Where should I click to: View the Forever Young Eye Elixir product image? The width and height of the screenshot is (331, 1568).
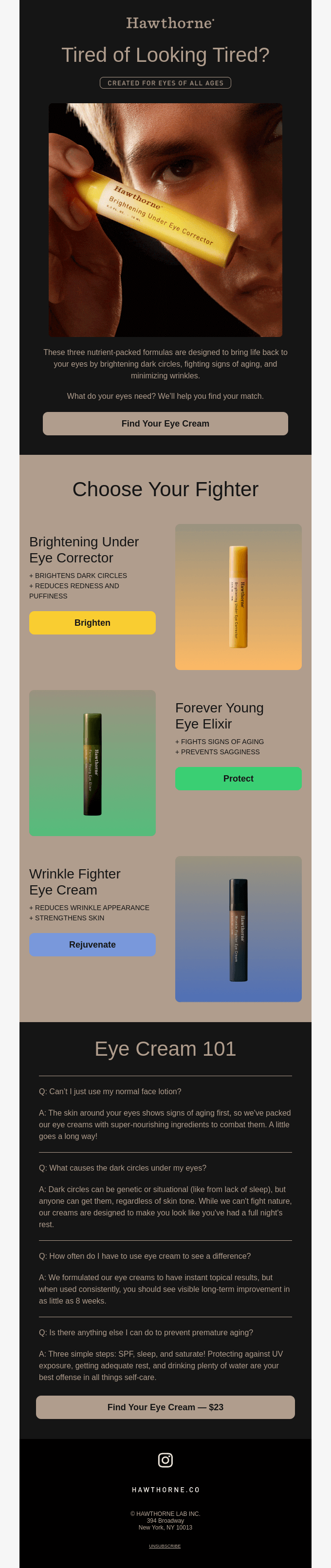coord(92,763)
